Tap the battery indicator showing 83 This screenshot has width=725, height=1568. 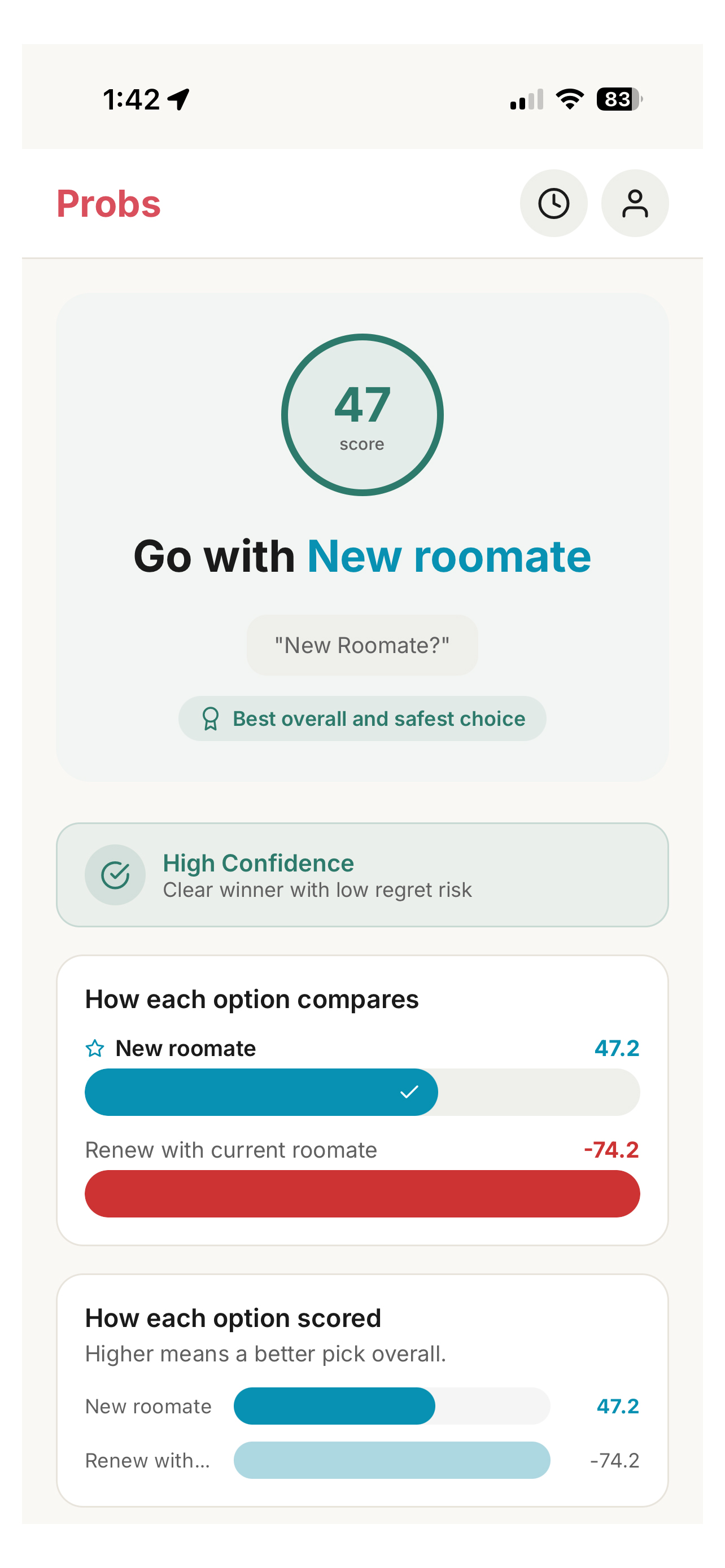(x=616, y=100)
